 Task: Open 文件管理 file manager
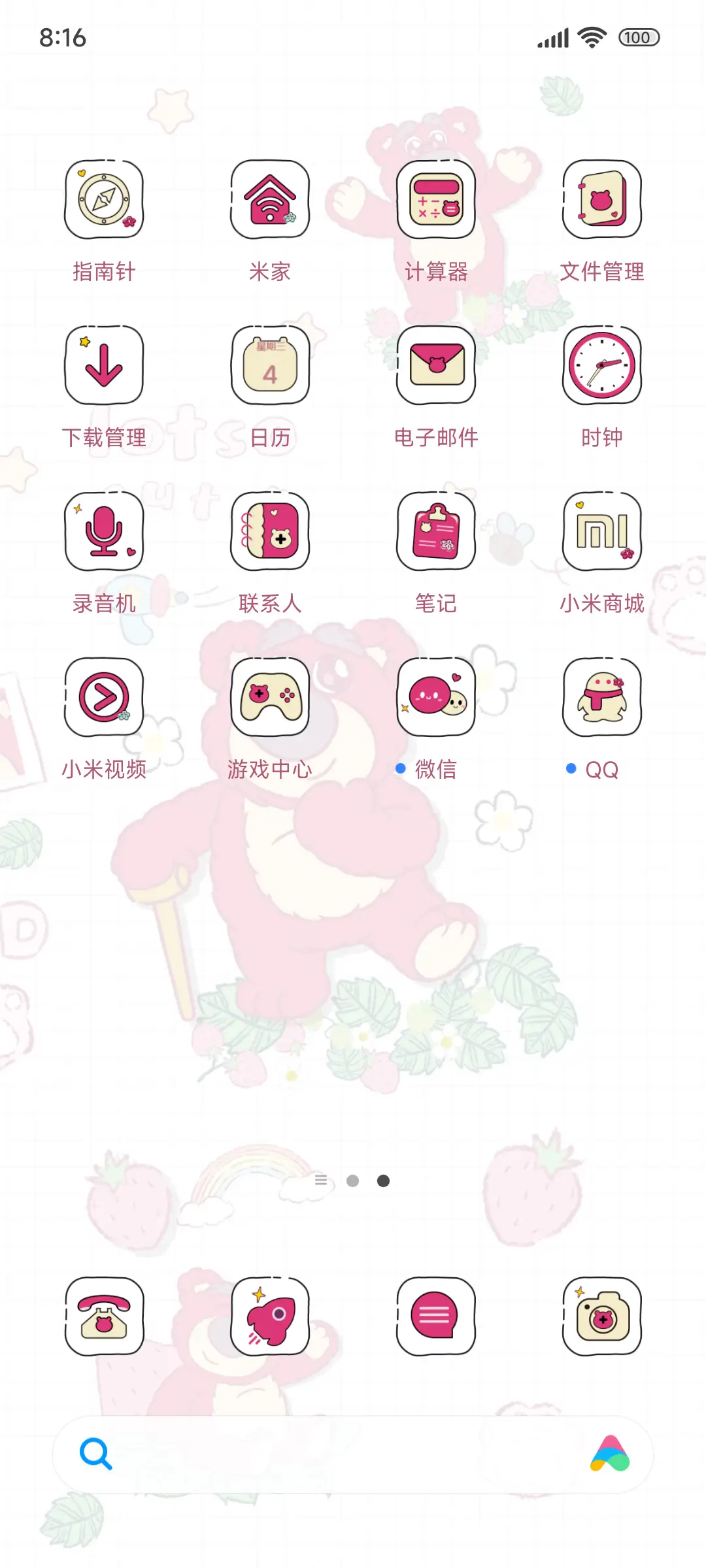coord(601,199)
